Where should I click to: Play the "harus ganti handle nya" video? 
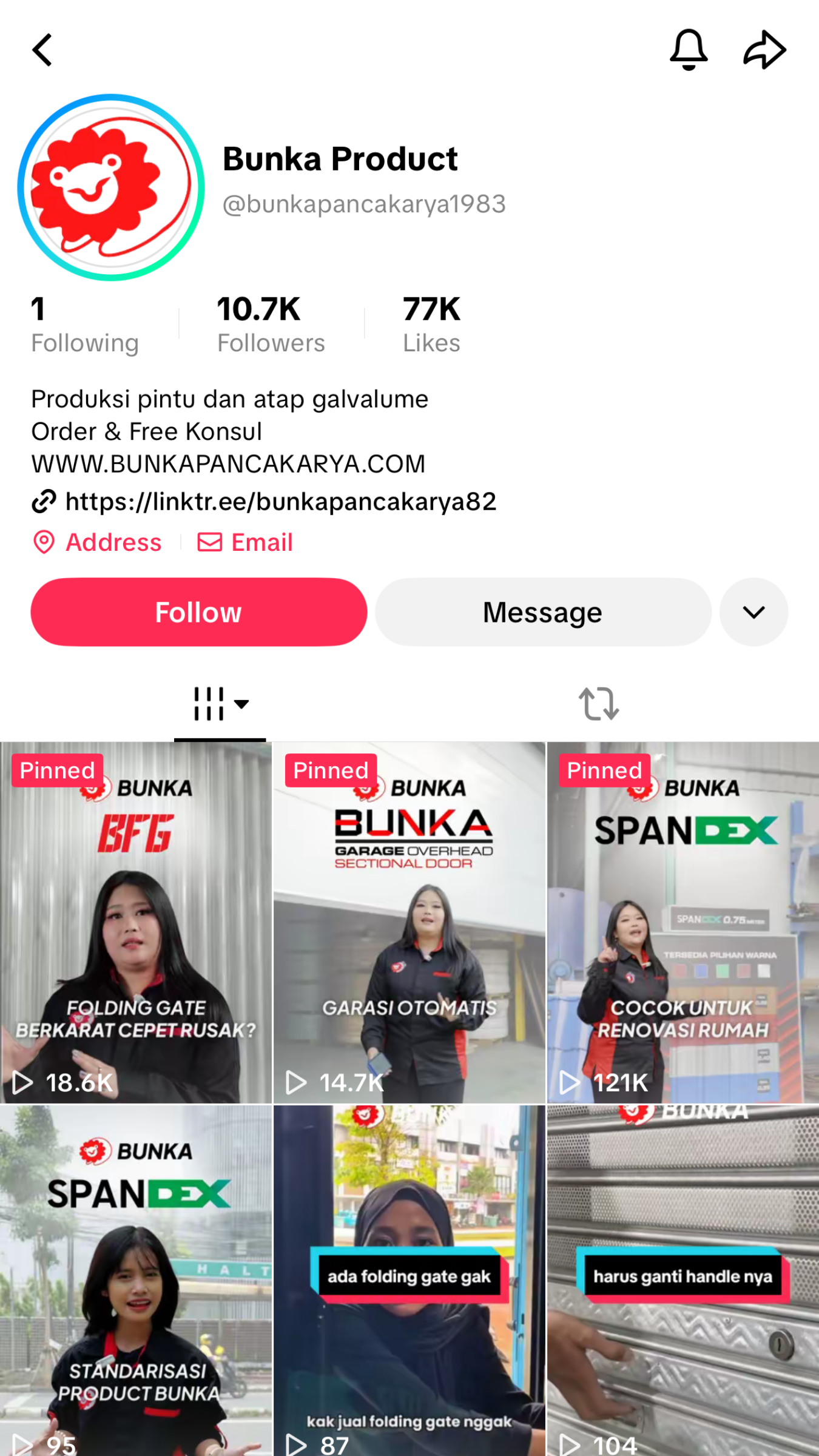683,1280
